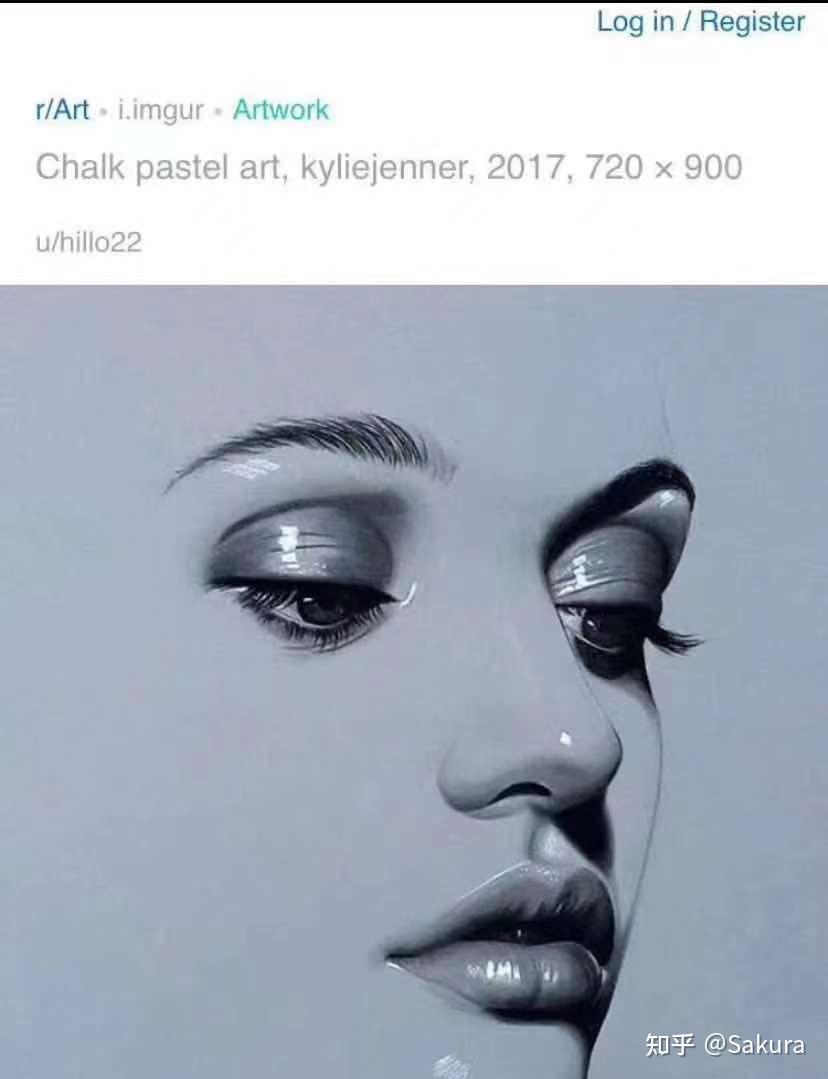Open the Log in / Register link
828x1079 pixels.
coord(700,22)
